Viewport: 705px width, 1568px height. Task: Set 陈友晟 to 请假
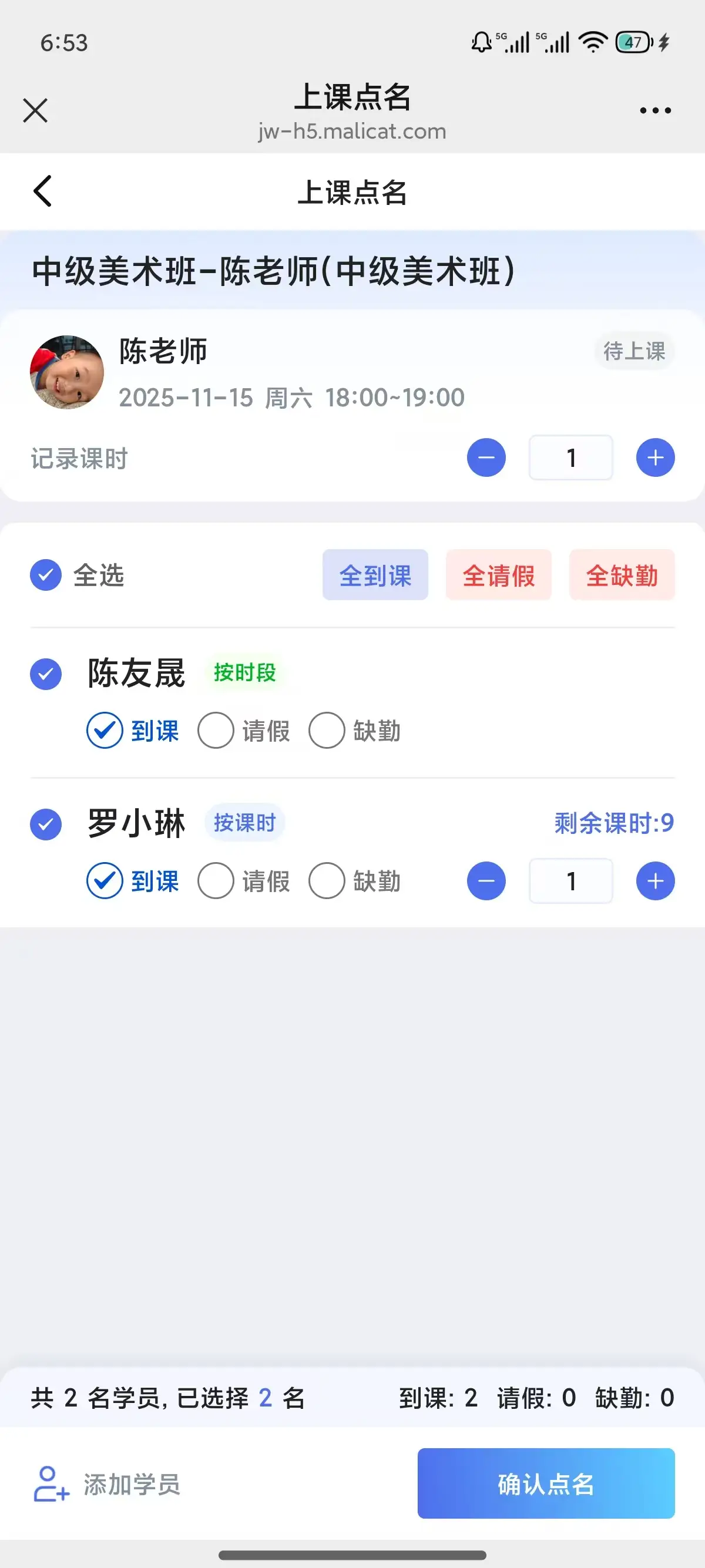(216, 731)
